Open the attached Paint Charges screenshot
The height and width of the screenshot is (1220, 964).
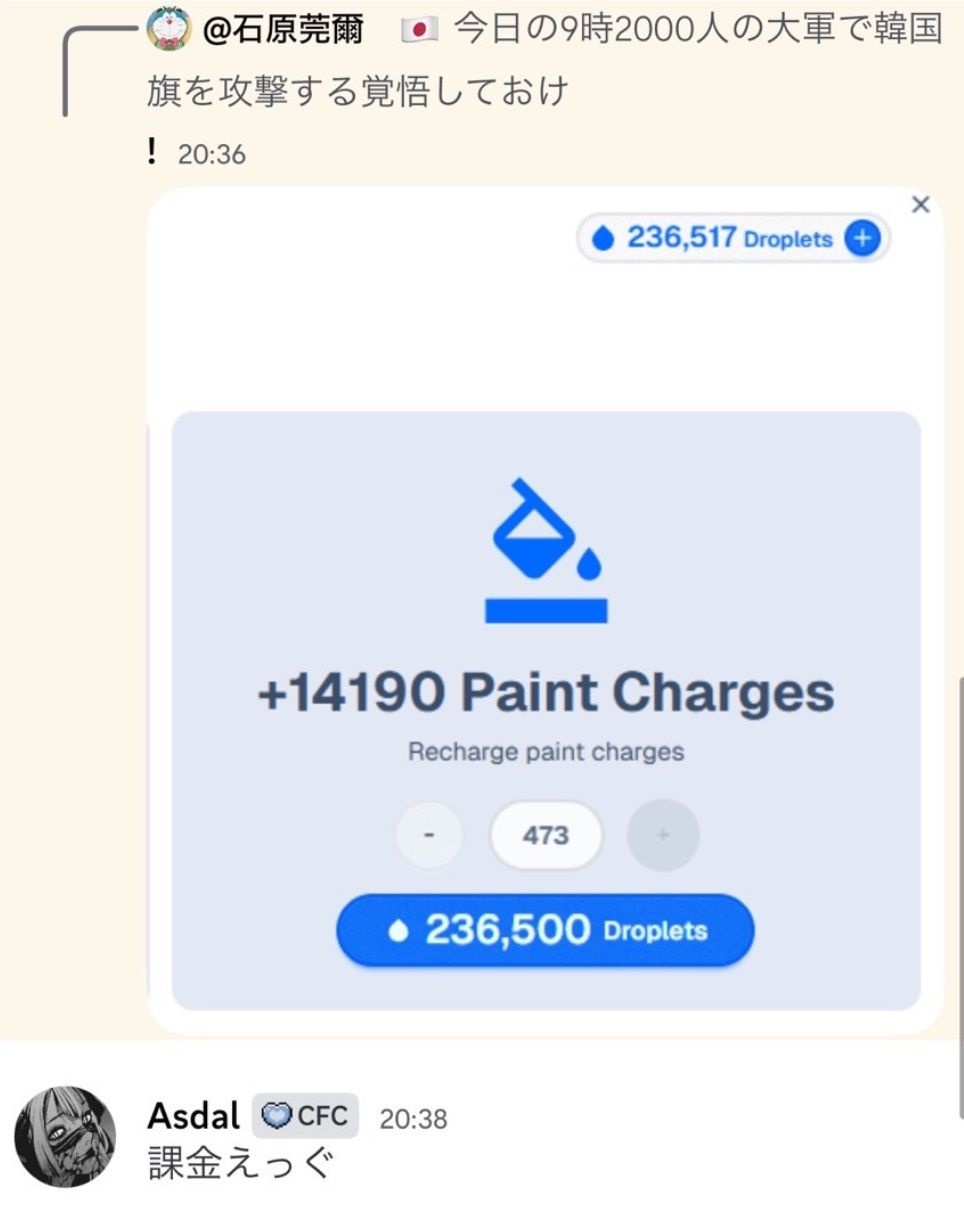pyautogui.click(x=545, y=610)
